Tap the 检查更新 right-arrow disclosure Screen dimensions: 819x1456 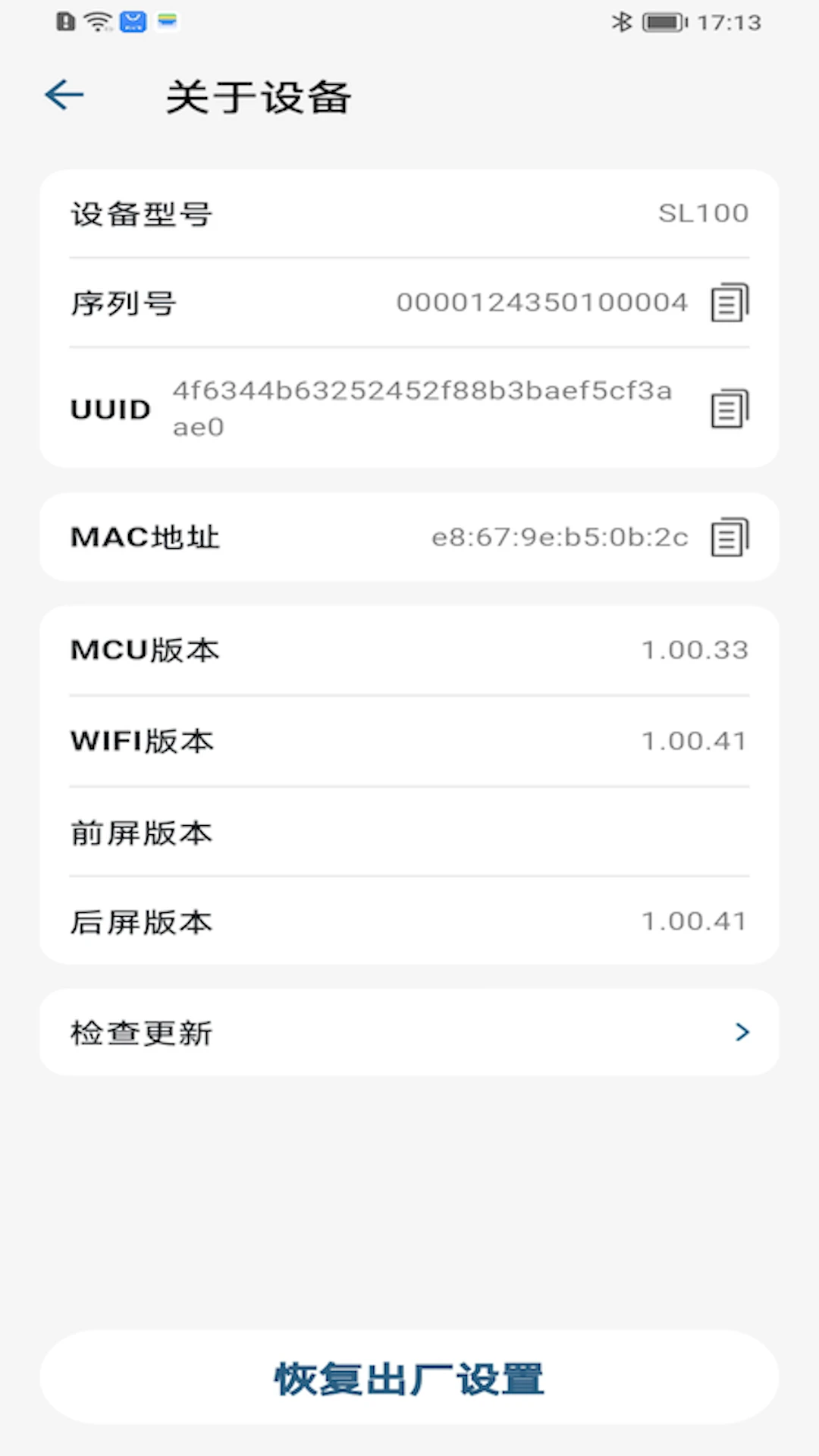[741, 1032]
